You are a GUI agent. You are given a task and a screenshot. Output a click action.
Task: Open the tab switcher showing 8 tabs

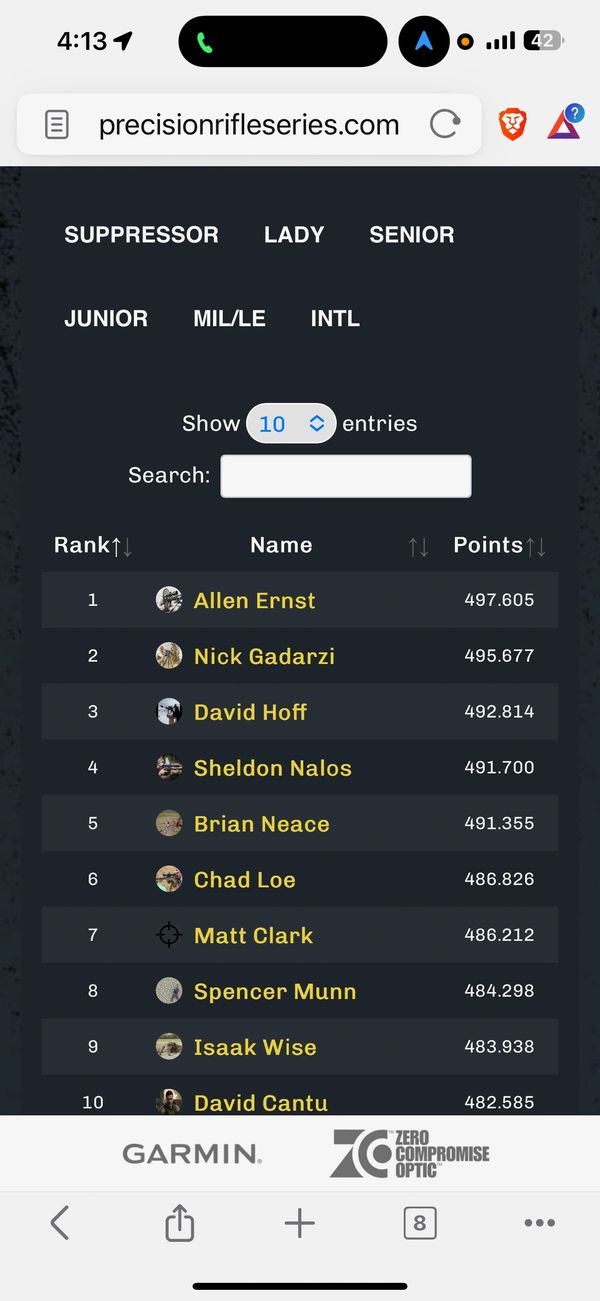pos(419,1222)
